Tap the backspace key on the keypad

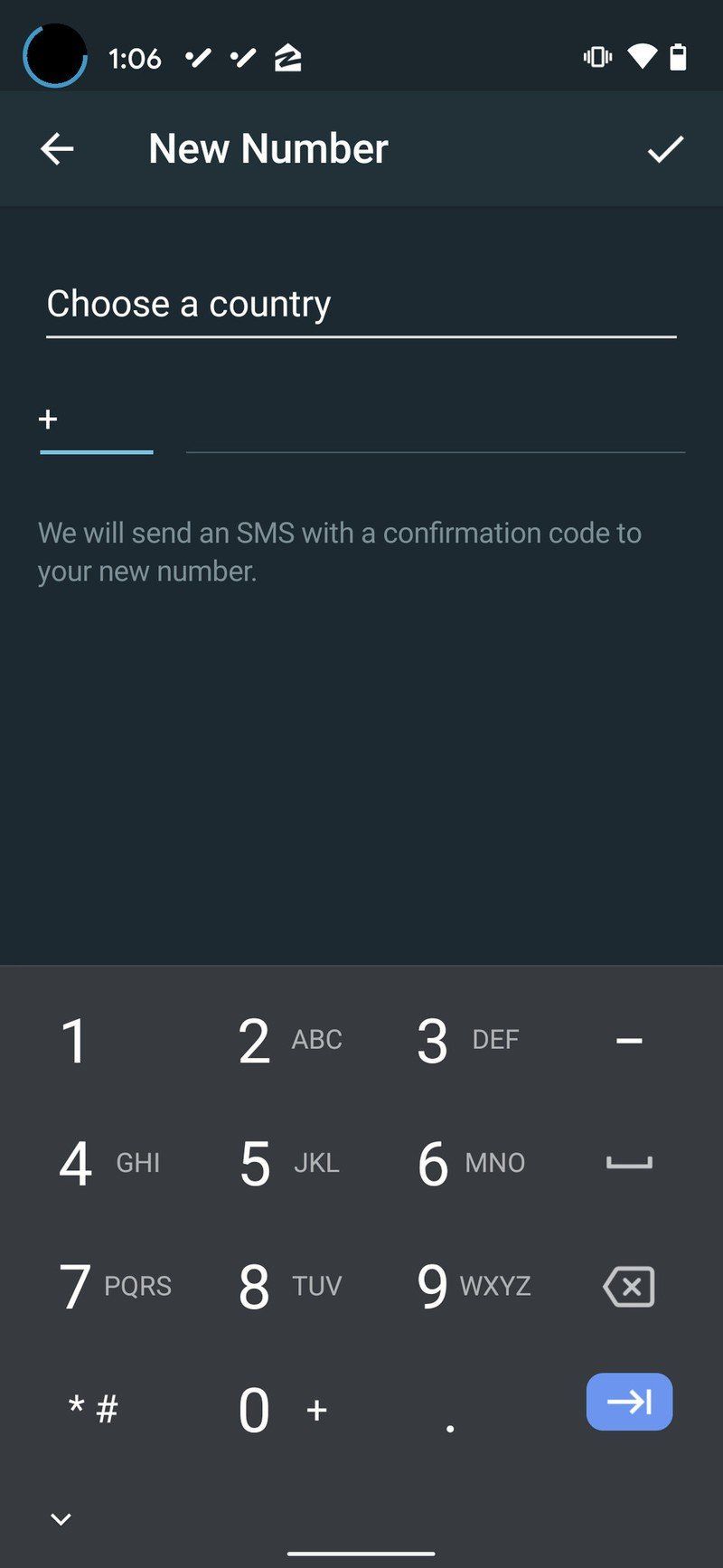tap(628, 1286)
